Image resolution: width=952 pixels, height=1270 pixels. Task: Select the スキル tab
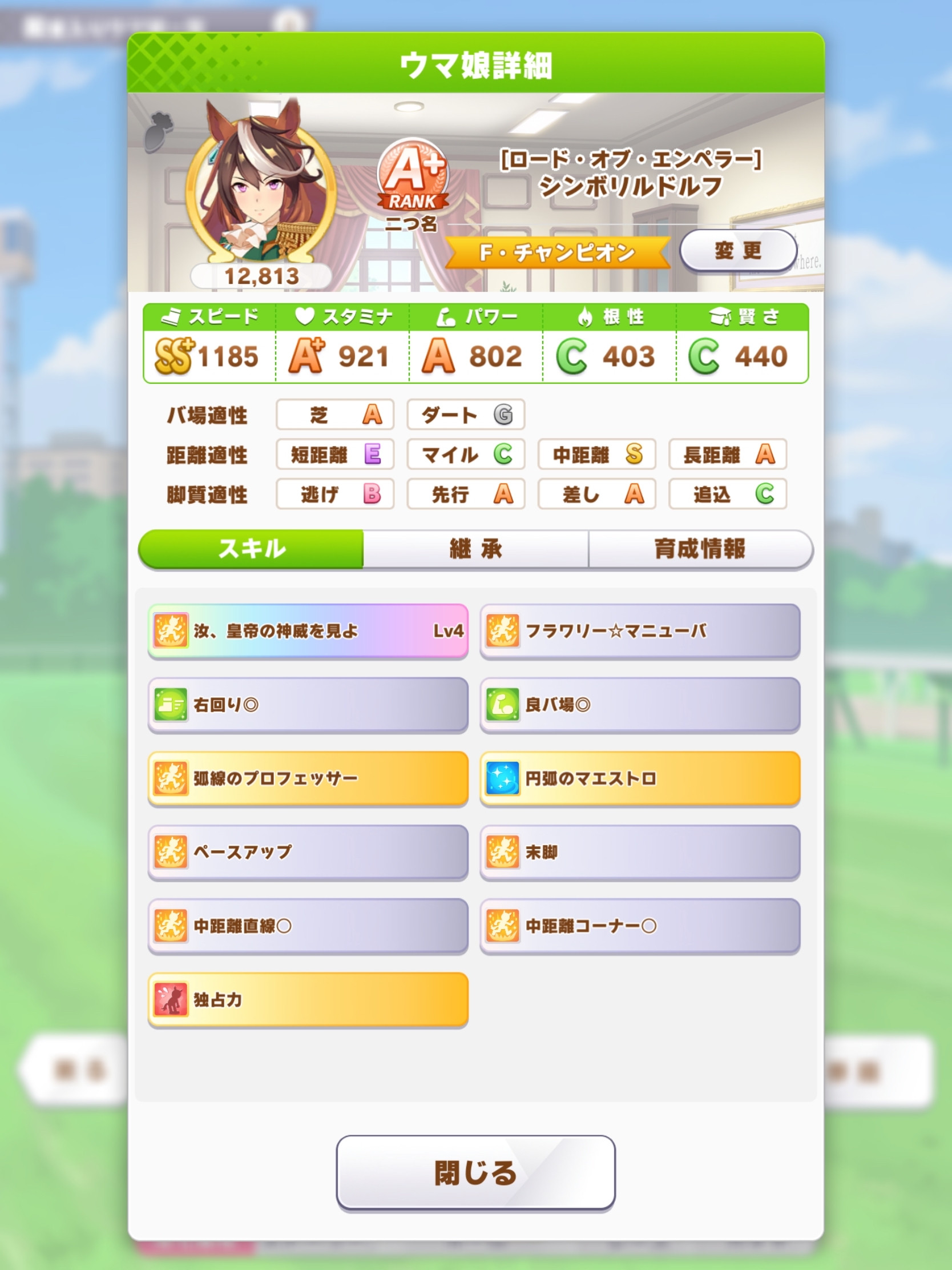click(x=251, y=549)
